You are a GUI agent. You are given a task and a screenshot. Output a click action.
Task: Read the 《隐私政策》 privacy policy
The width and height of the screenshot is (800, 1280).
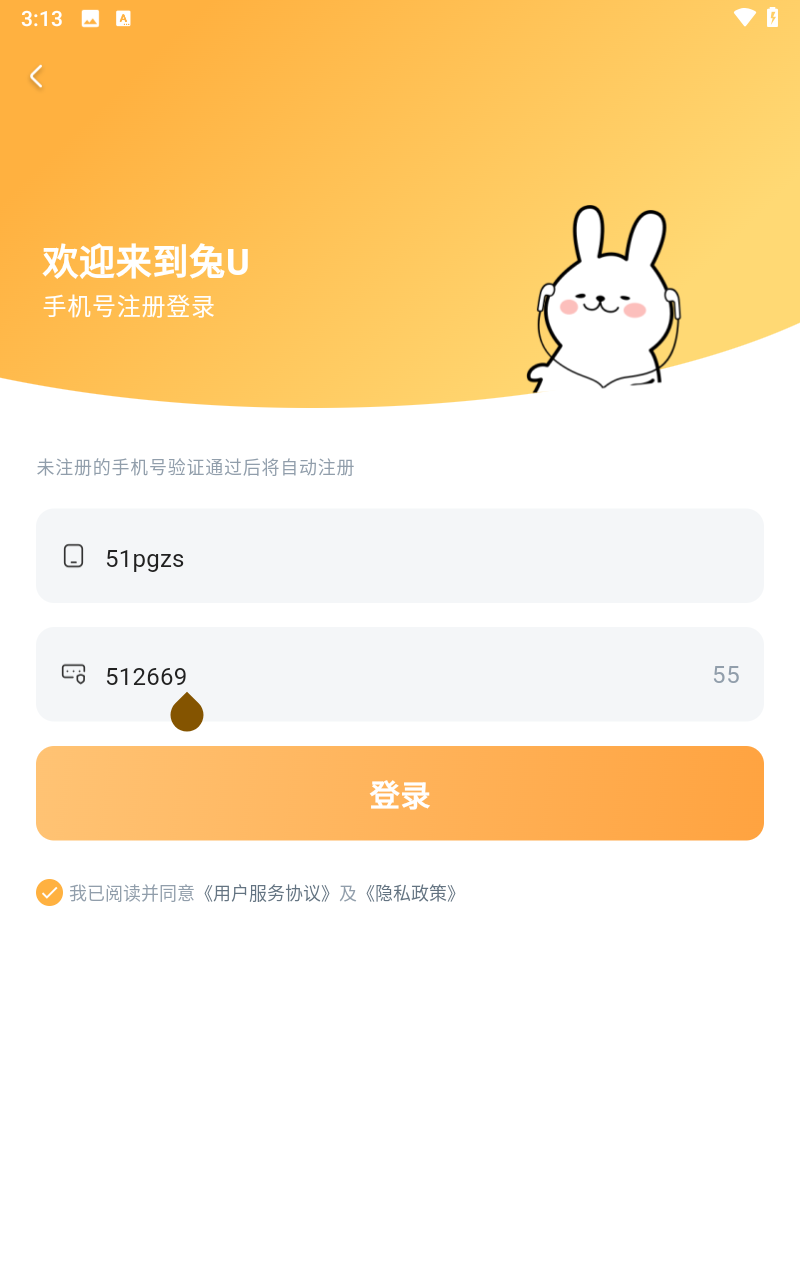point(411,894)
